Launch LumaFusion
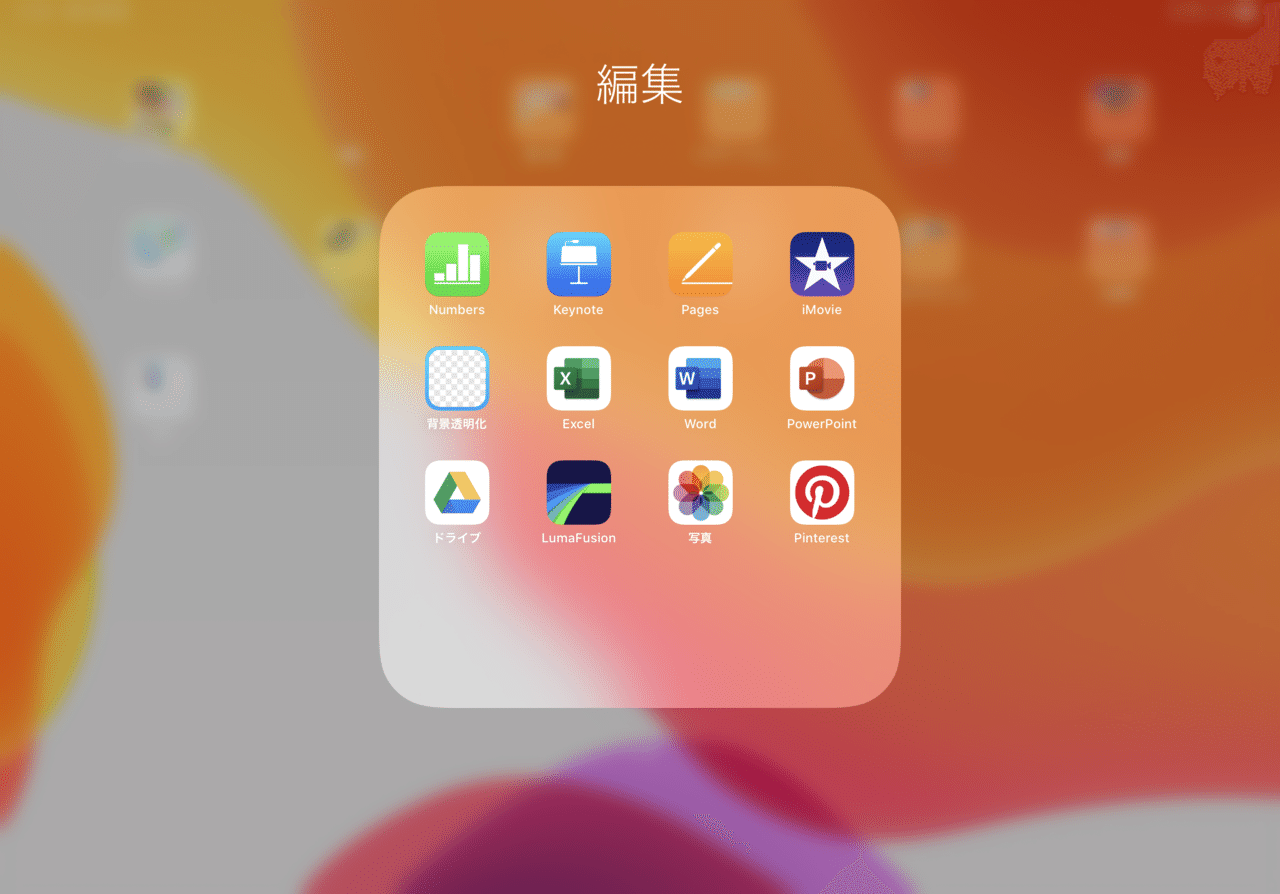Image resolution: width=1280 pixels, height=894 pixels. (578, 493)
